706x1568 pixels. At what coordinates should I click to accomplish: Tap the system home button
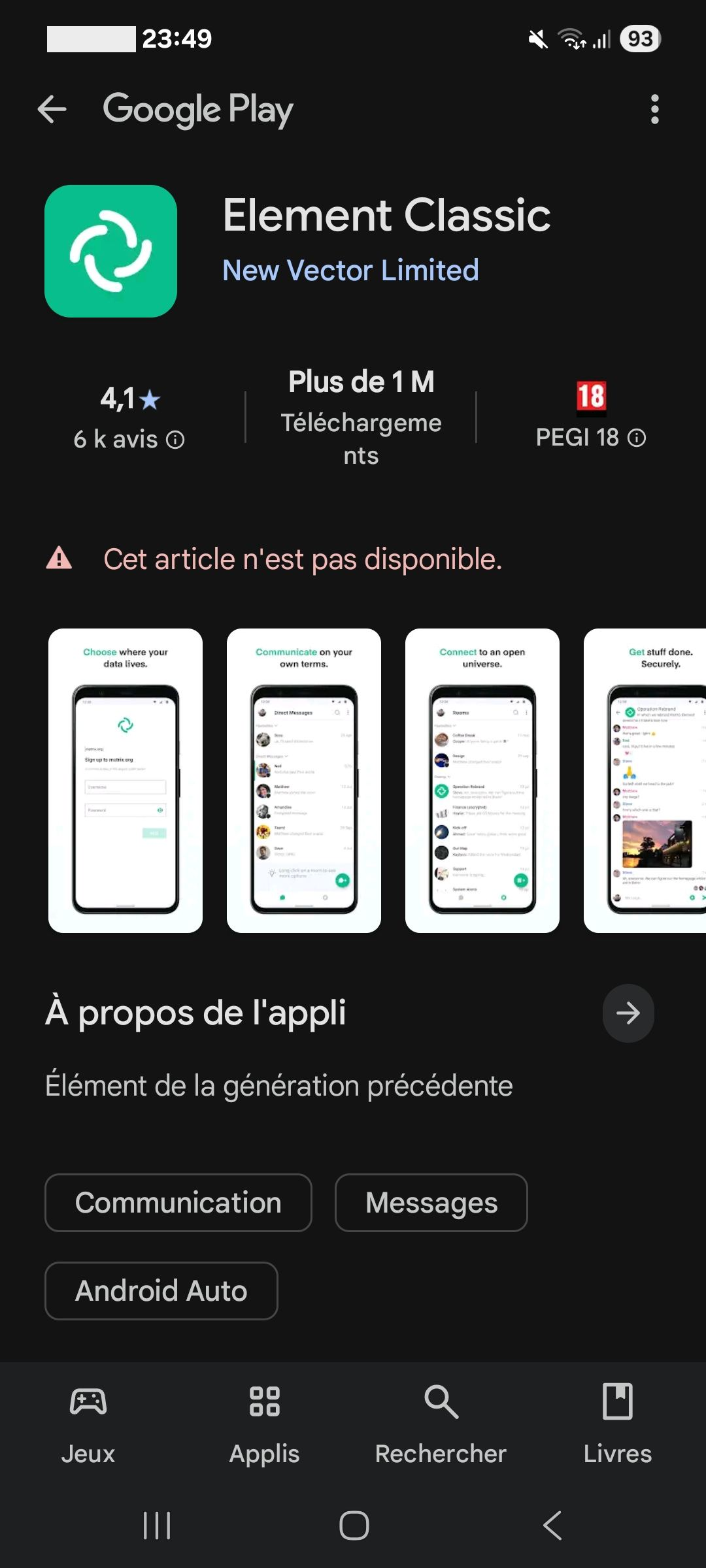354,1526
